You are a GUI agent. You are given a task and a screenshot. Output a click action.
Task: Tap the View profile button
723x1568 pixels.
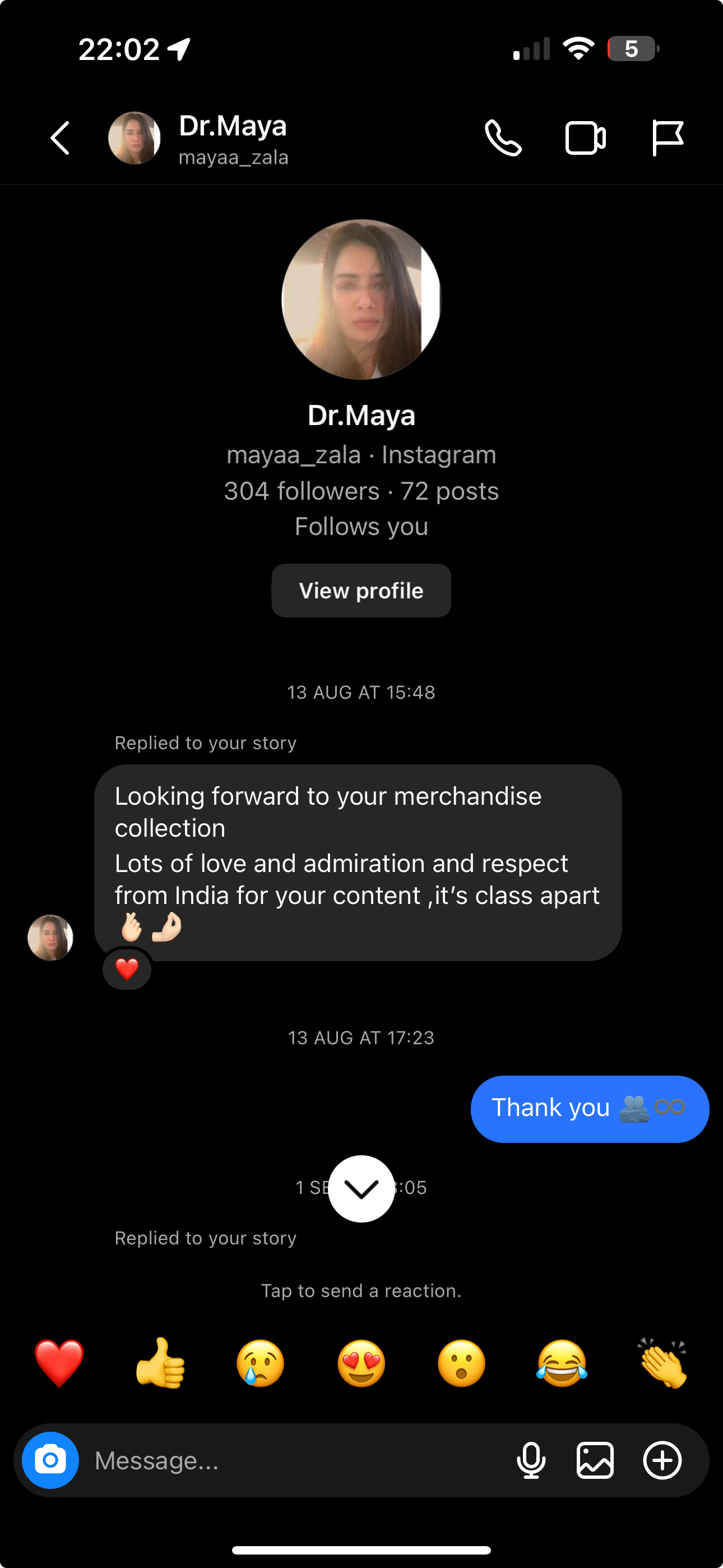(361, 591)
